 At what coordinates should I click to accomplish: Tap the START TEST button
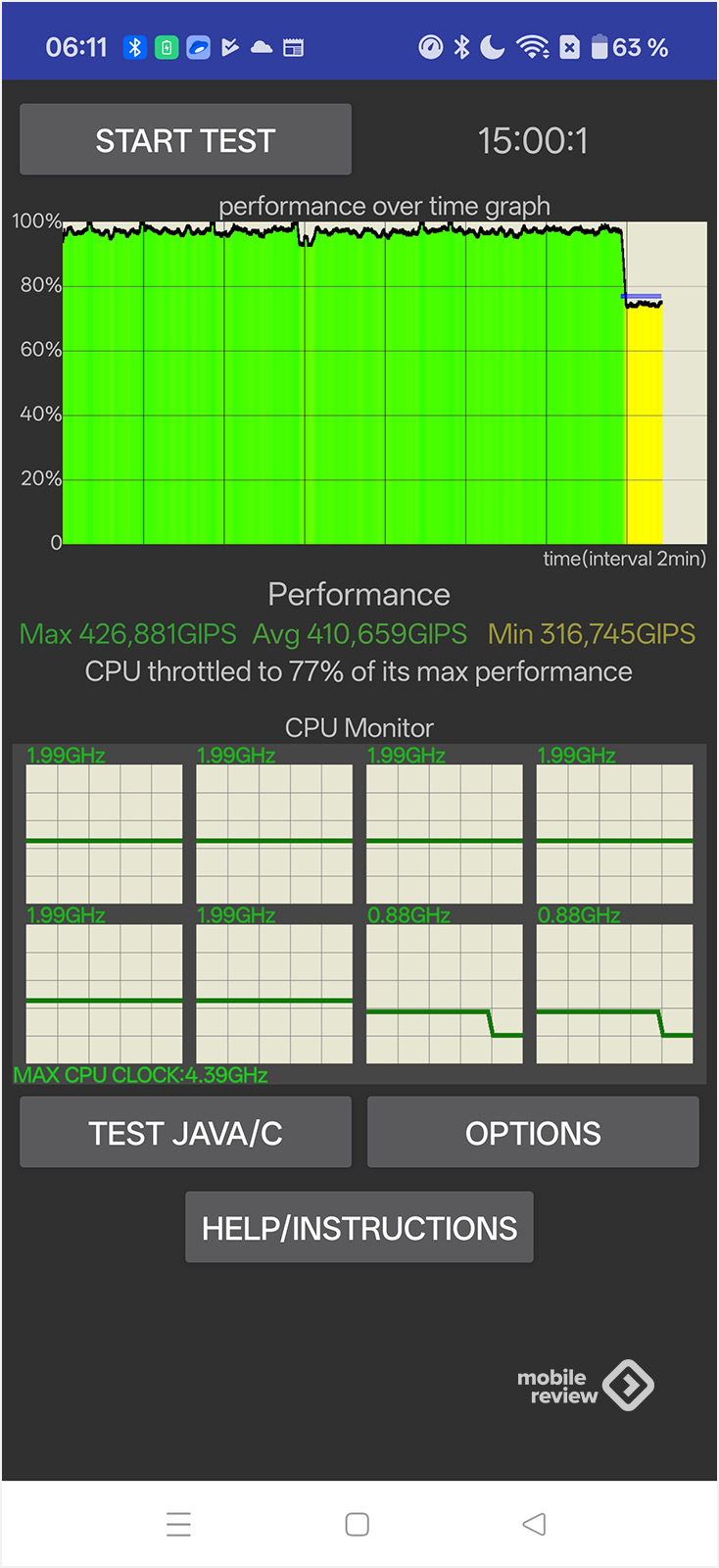[185, 140]
